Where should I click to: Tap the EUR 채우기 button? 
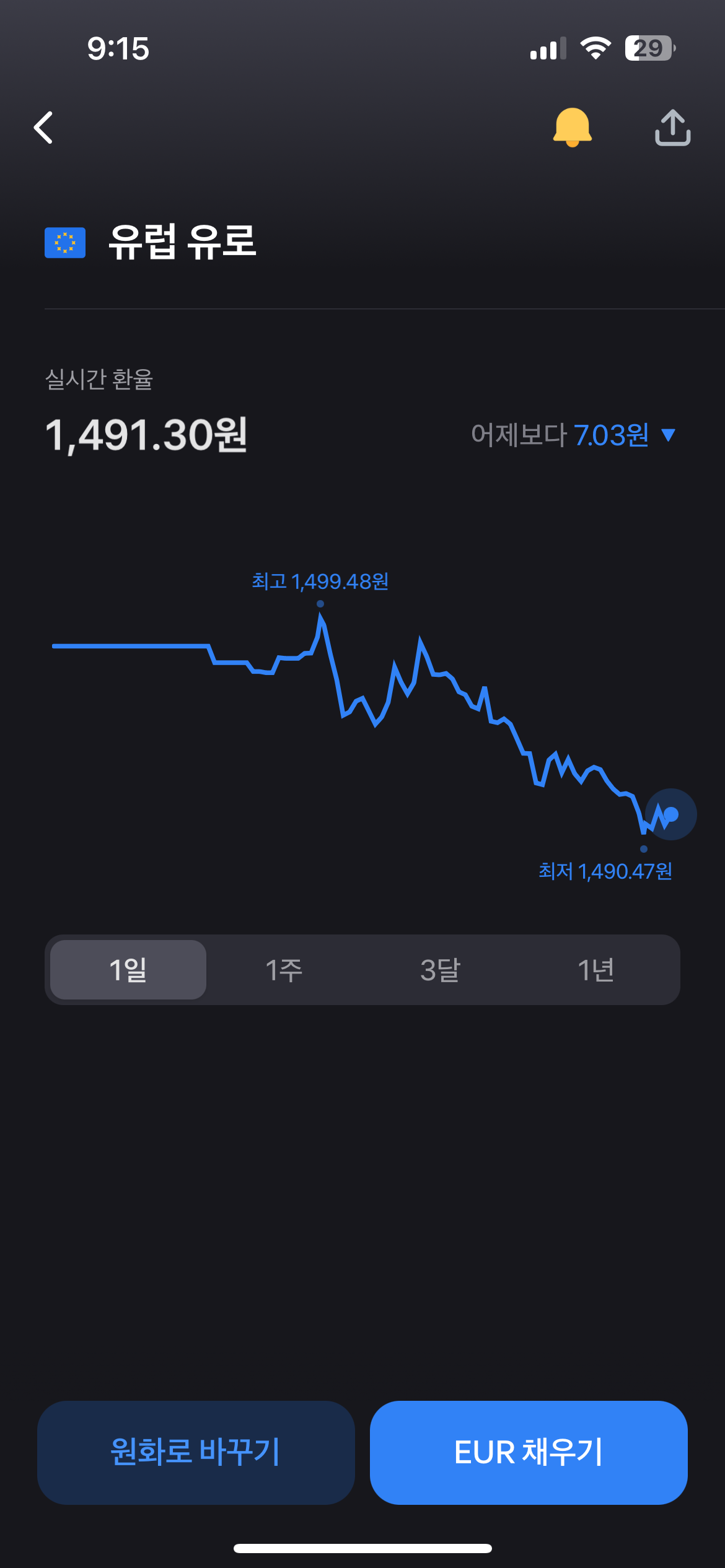click(529, 1452)
